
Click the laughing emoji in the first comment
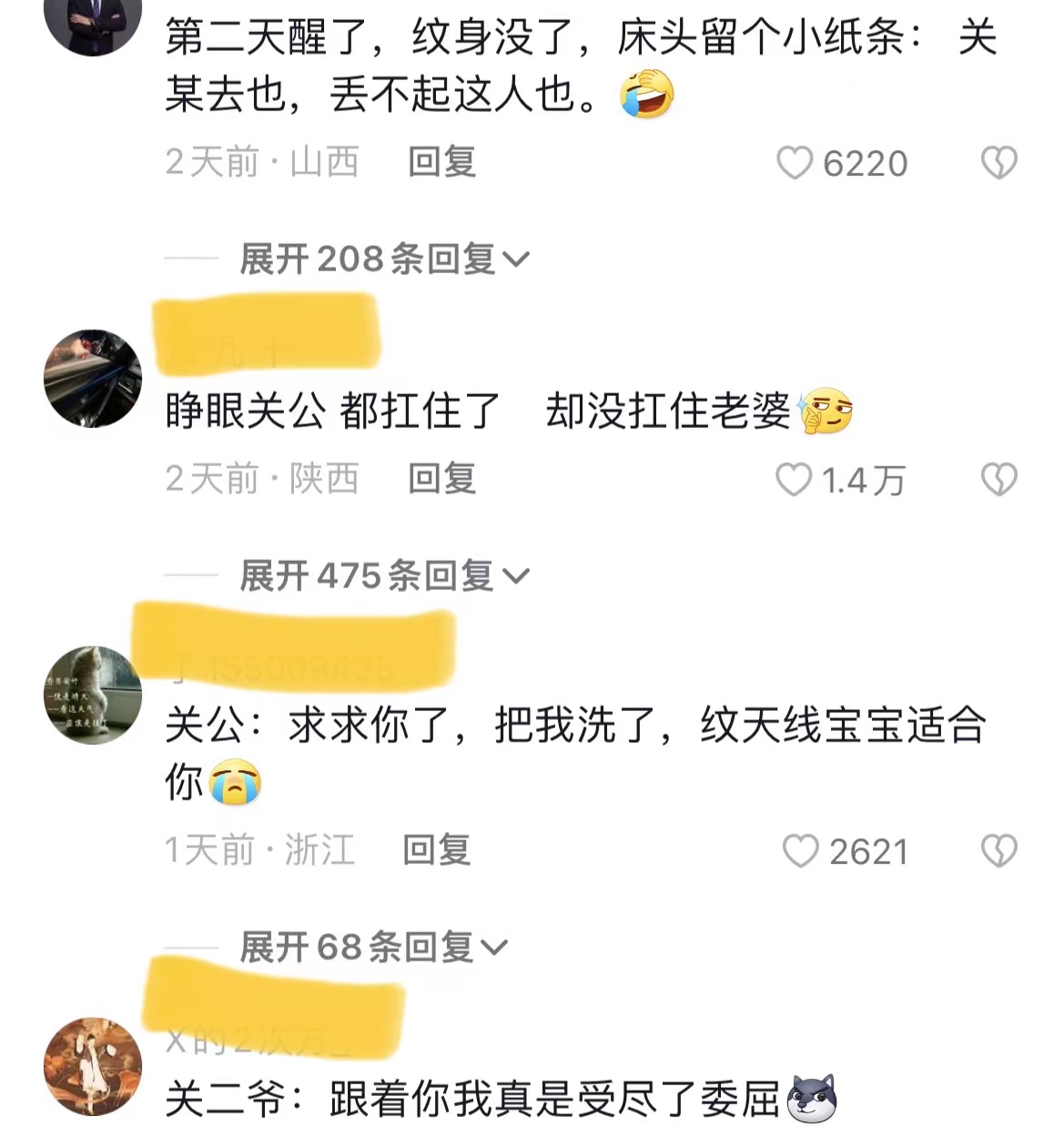(649, 96)
